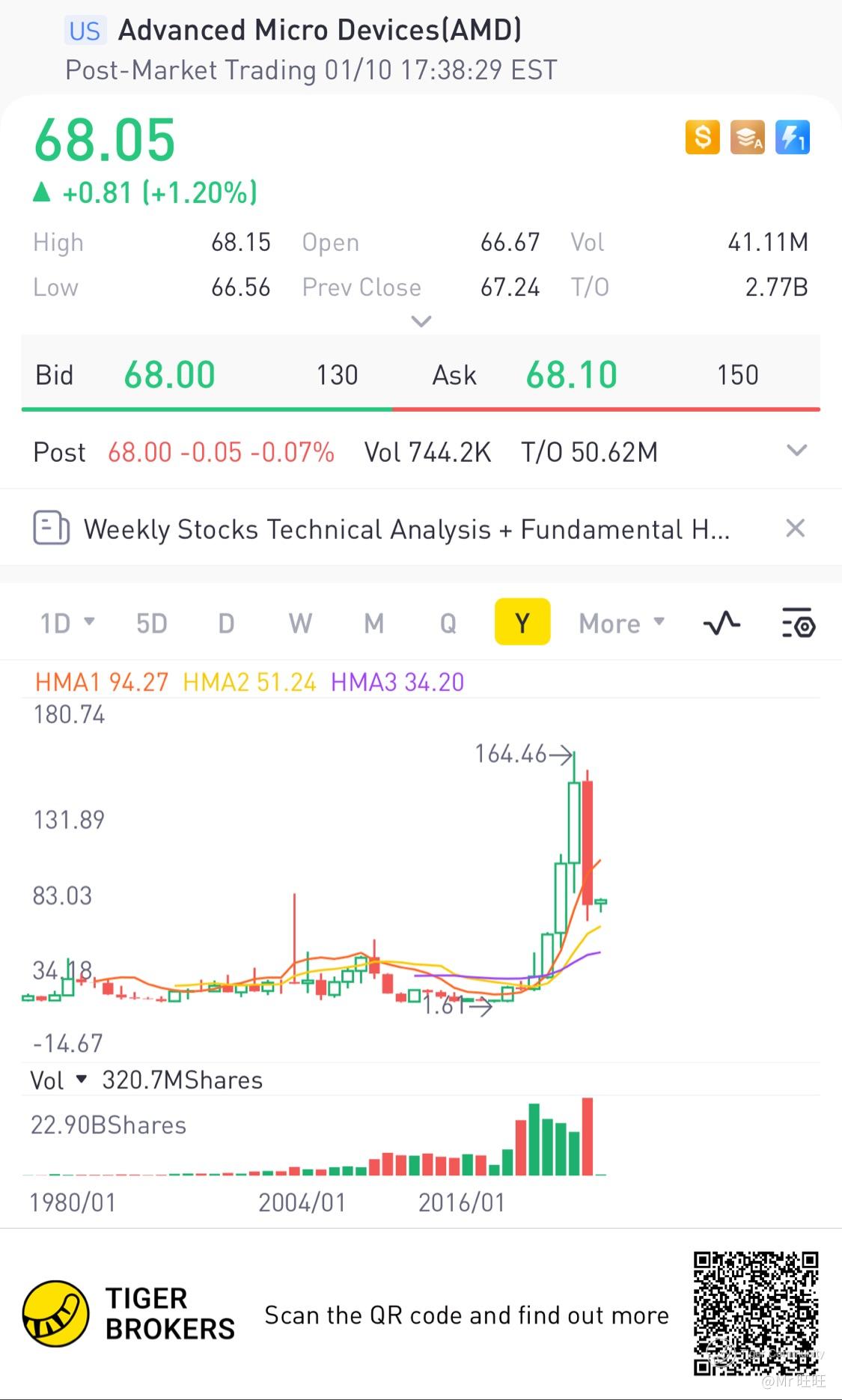
Task: Expand the Post market row
Action: click(x=797, y=451)
